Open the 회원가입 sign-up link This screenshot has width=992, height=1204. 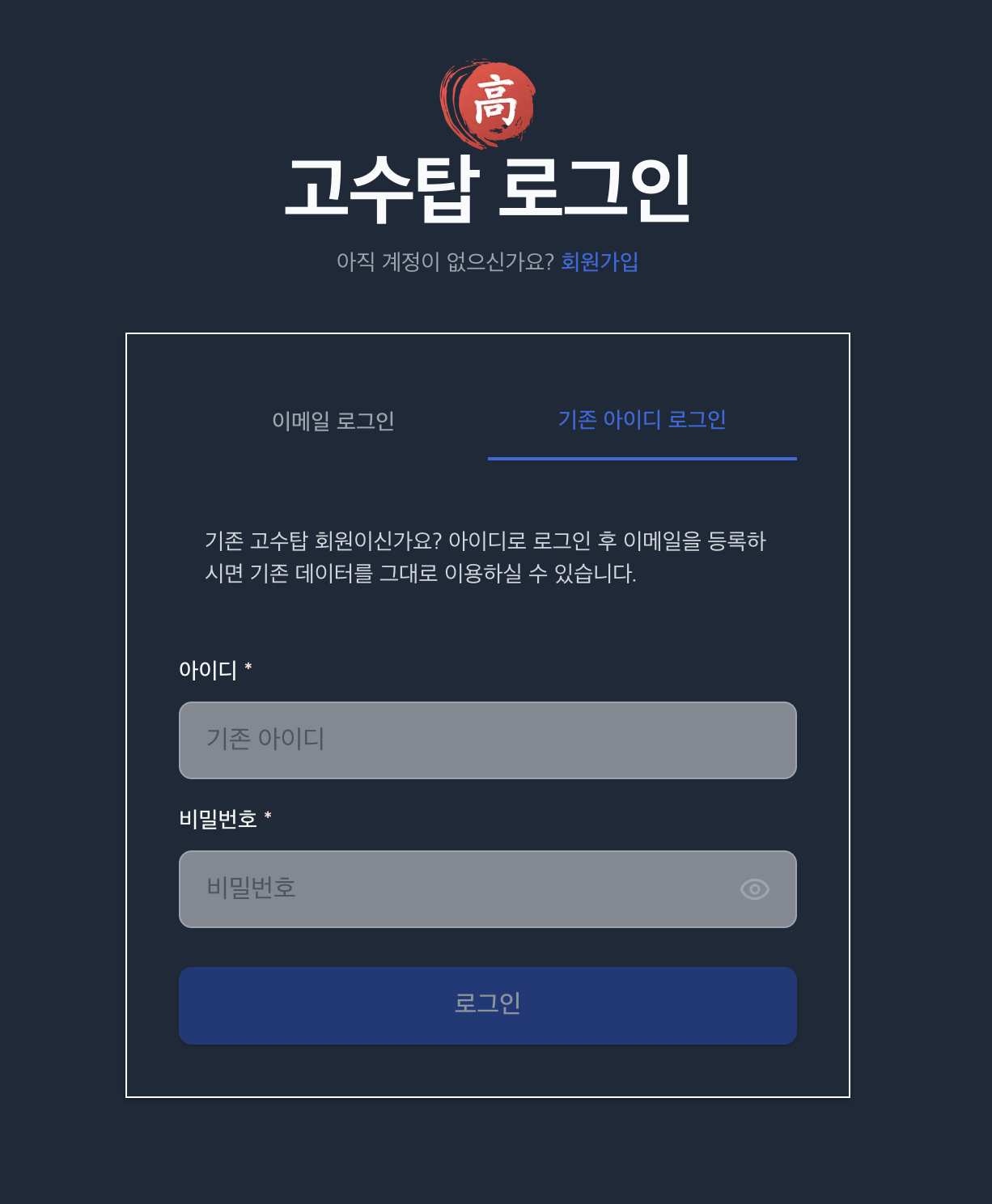(599, 261)
